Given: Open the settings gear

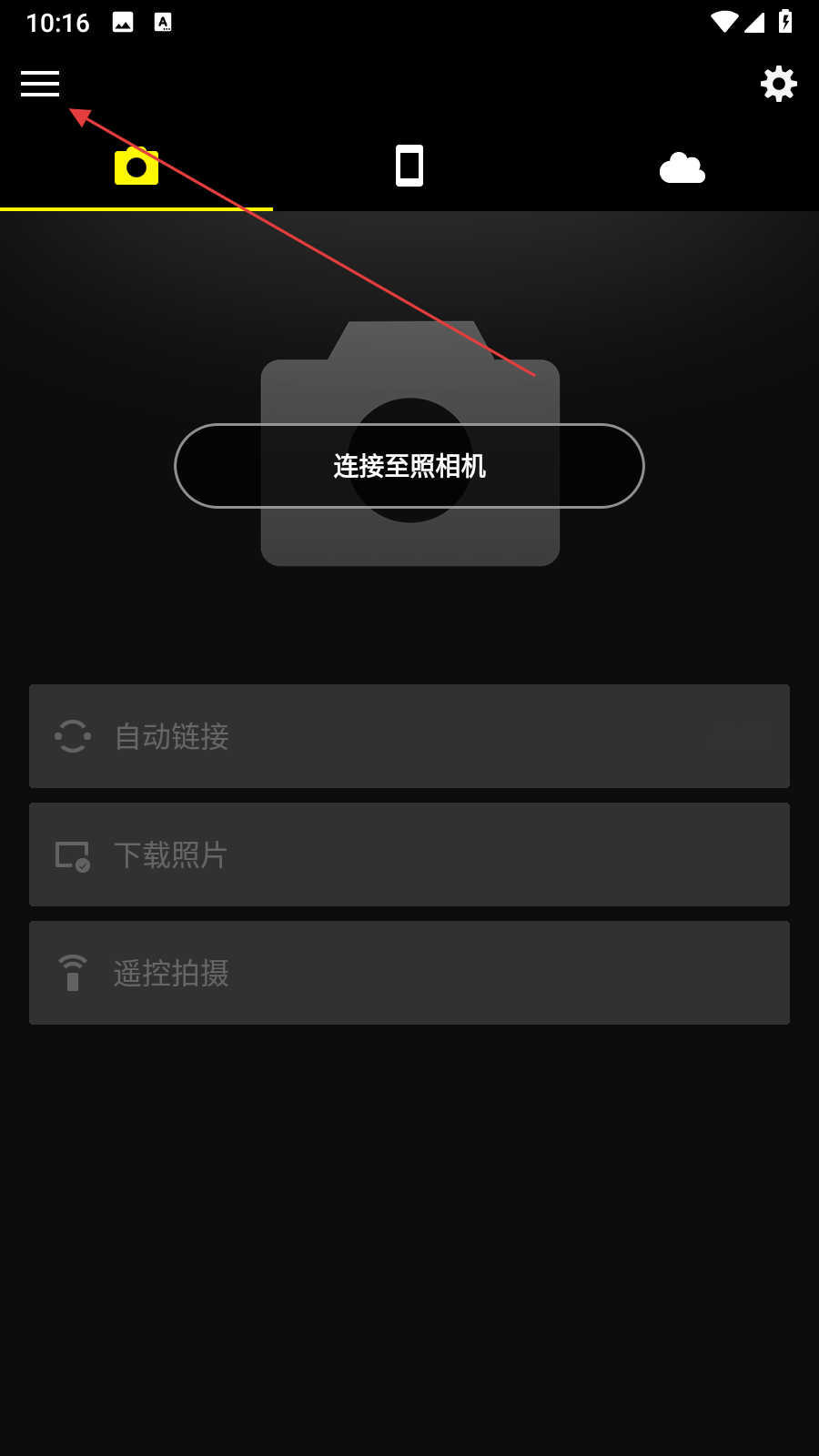Looking at the screenshot, I should 778,84.
